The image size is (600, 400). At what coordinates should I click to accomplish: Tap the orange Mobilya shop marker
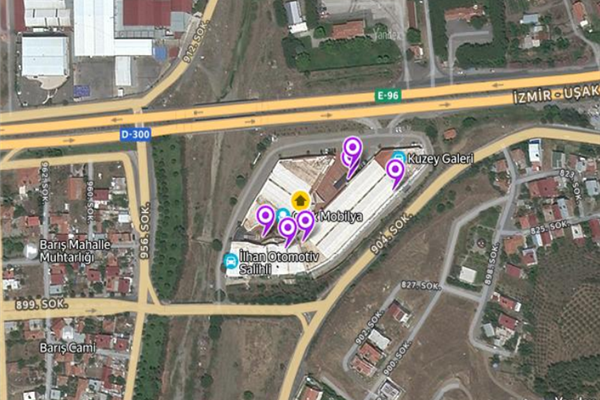pos(300,200)
